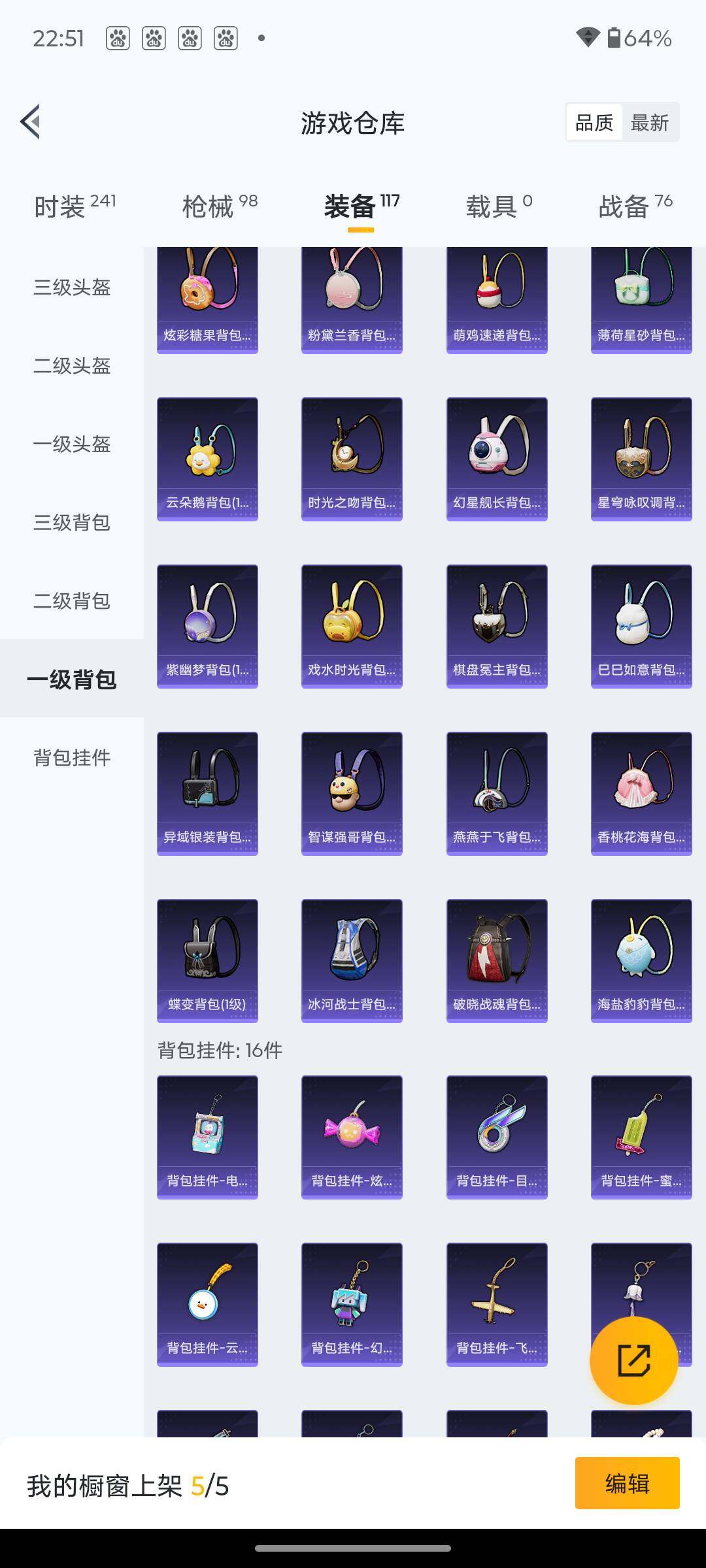Open the 破晓战魂背包 item
The width and height of the screenshot is (706, 1568).
pos(497,960)
